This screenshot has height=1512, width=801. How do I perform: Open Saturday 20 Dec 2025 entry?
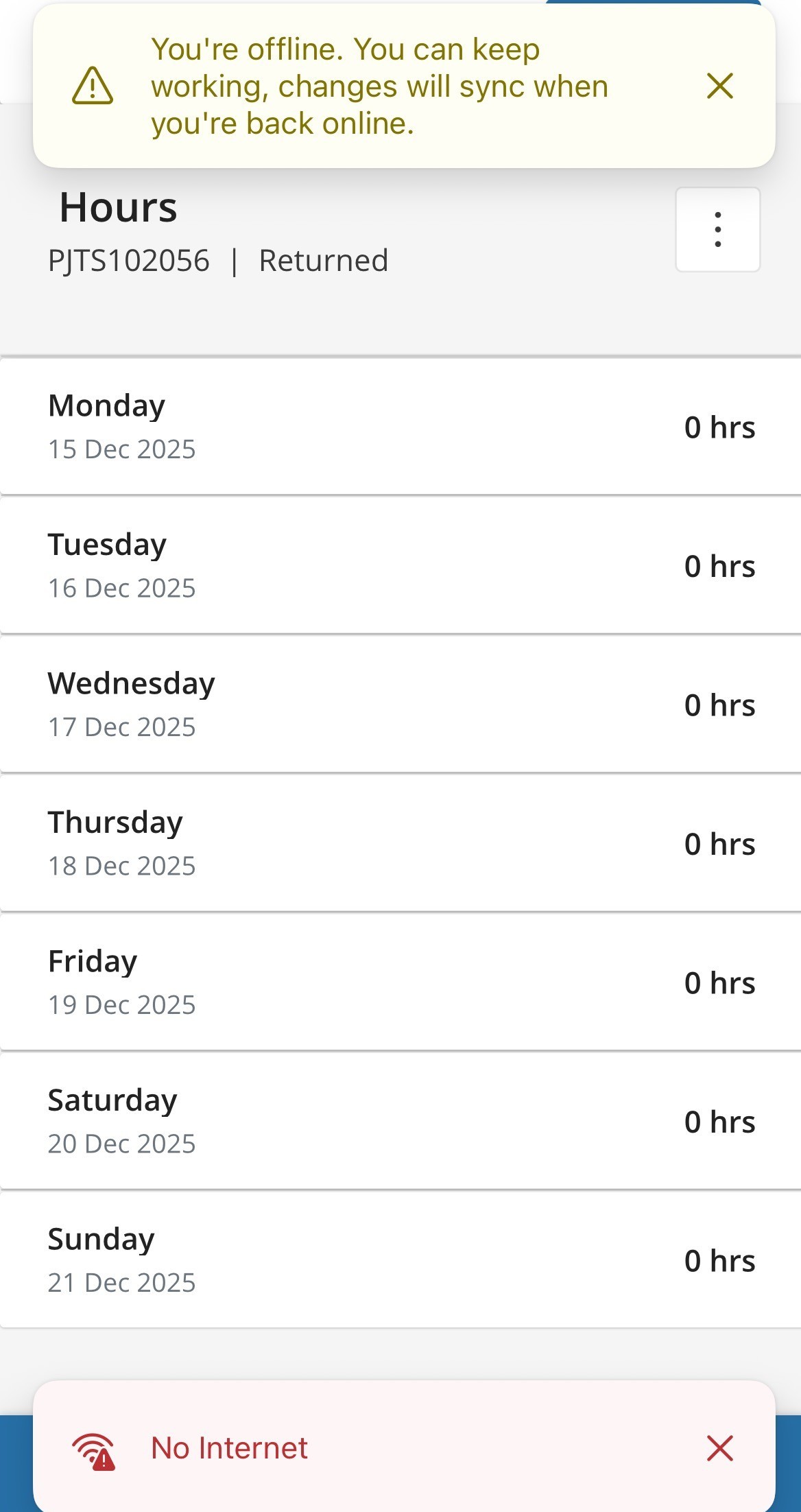[x=400, y=1122]
